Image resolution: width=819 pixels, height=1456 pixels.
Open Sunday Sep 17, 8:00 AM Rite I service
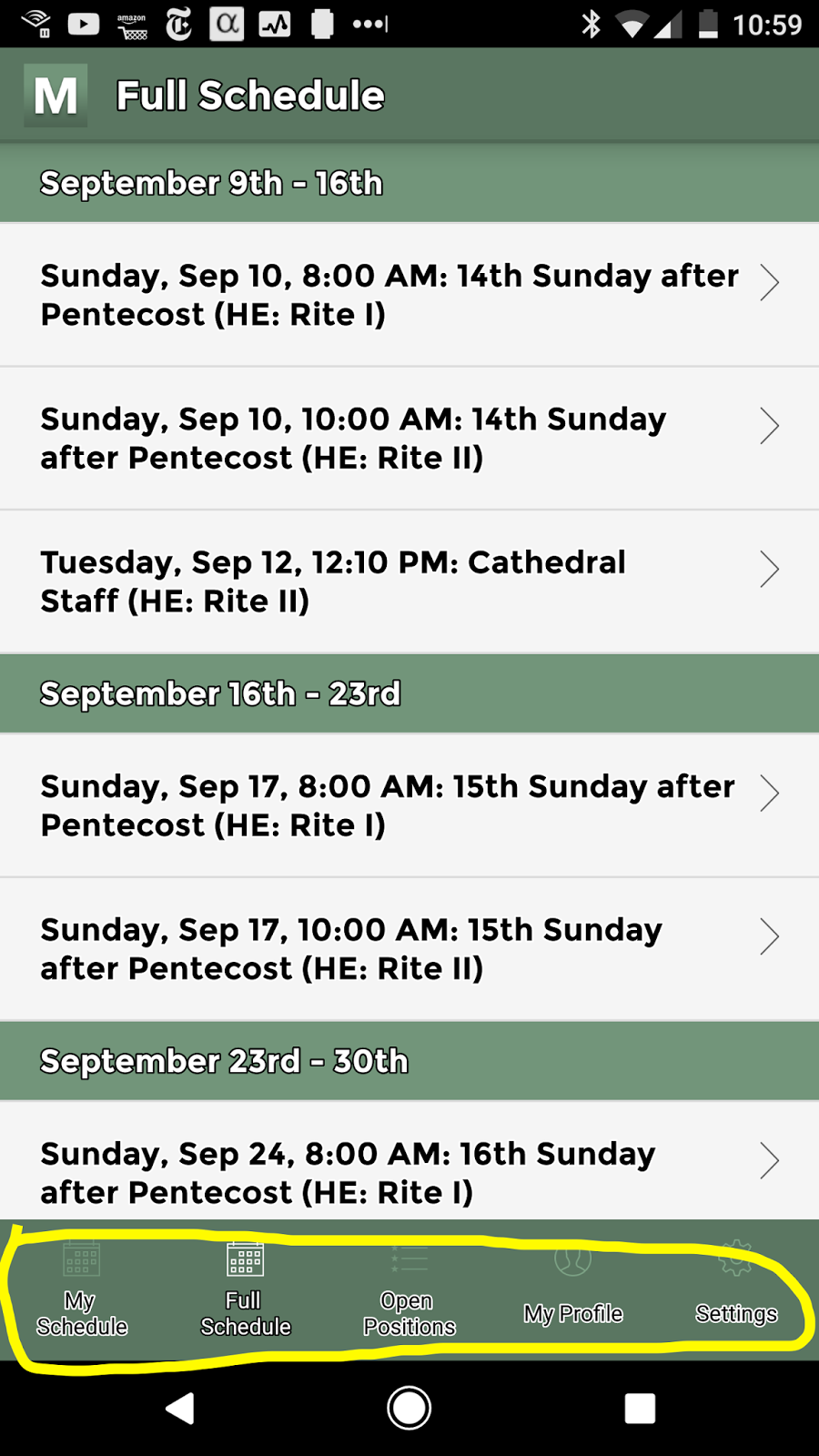(x=409, y=805)
